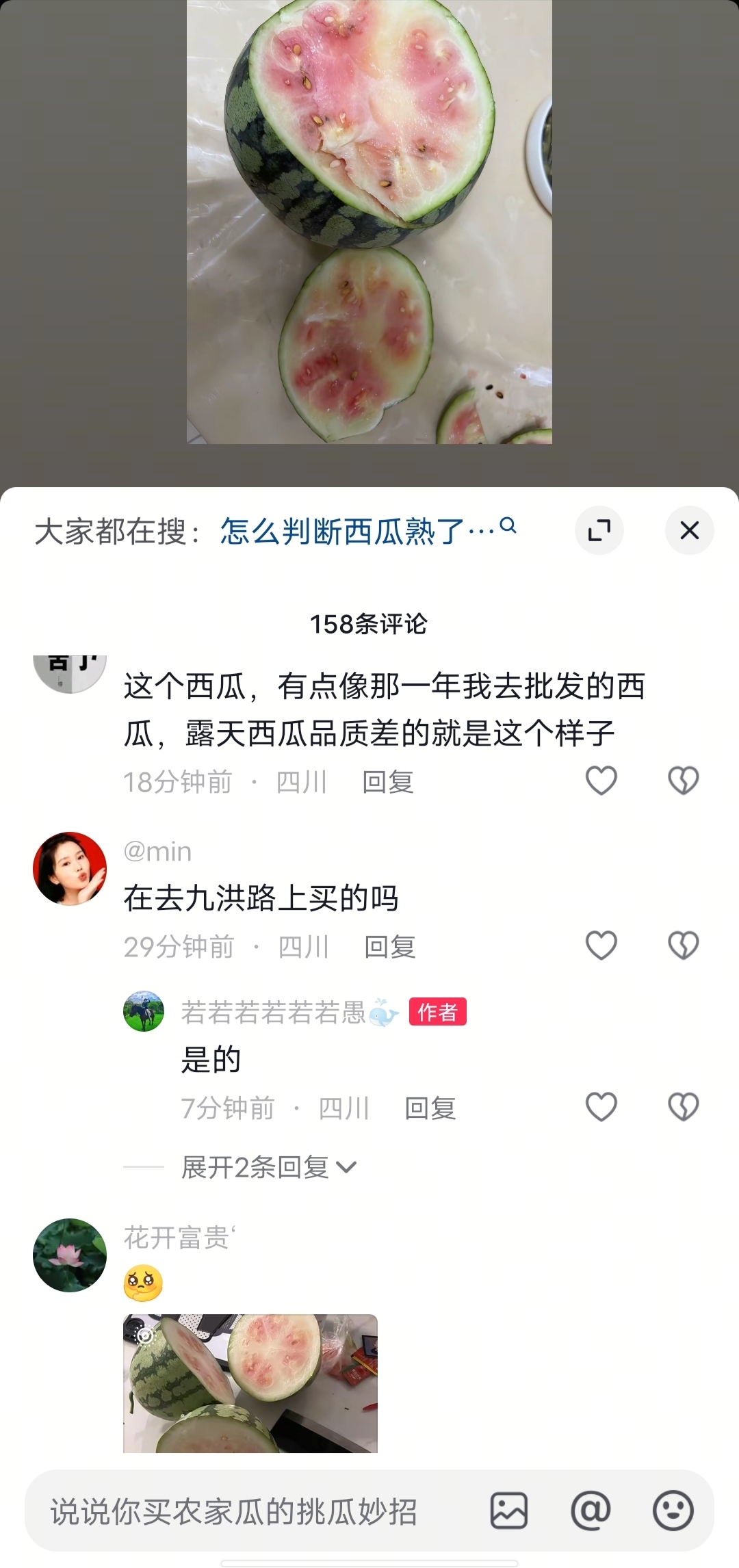Dislike @min's comment

[683, 945]
